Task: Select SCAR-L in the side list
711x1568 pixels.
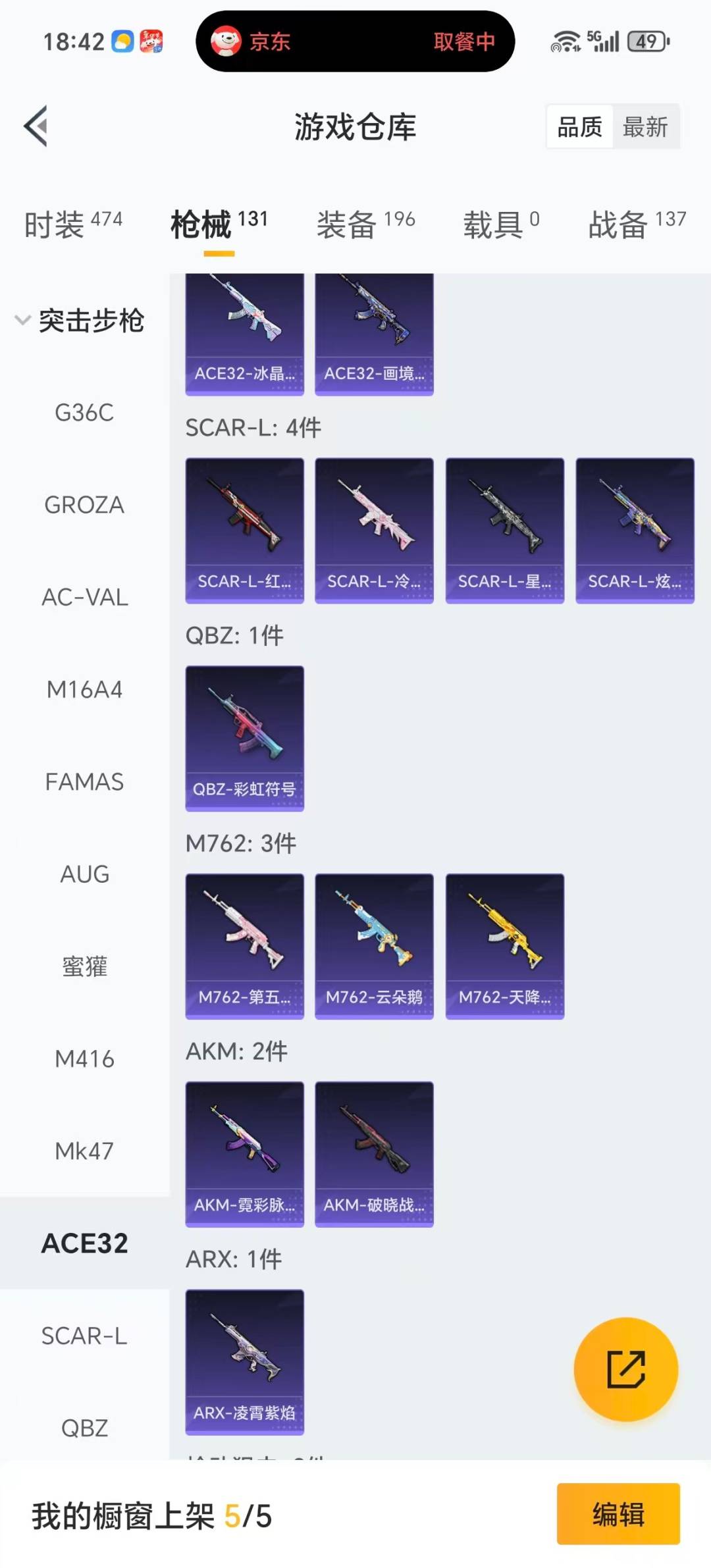Action: [84, 1336]
